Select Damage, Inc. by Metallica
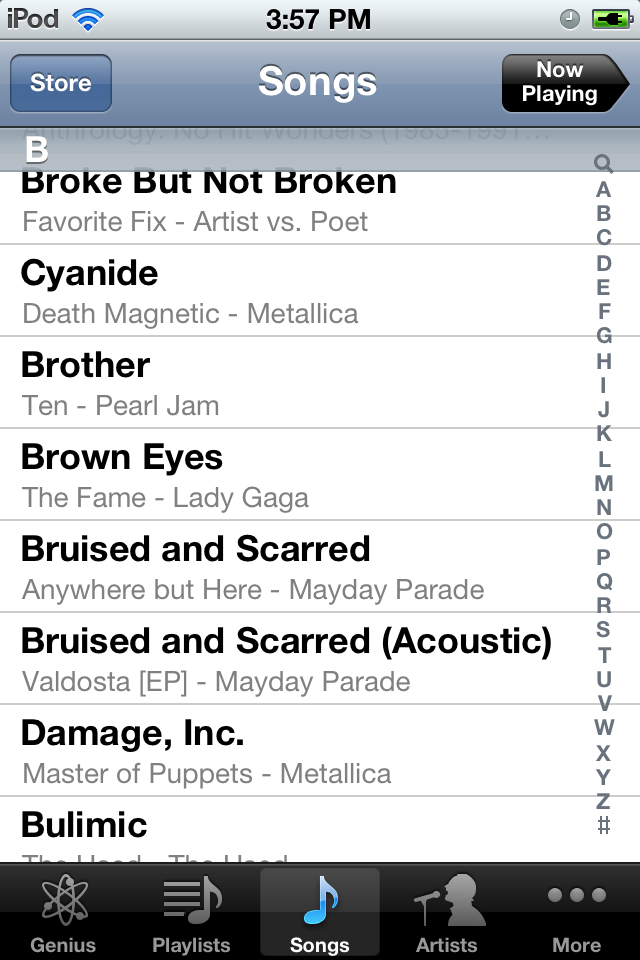640x960 pixels. [290, 751]
